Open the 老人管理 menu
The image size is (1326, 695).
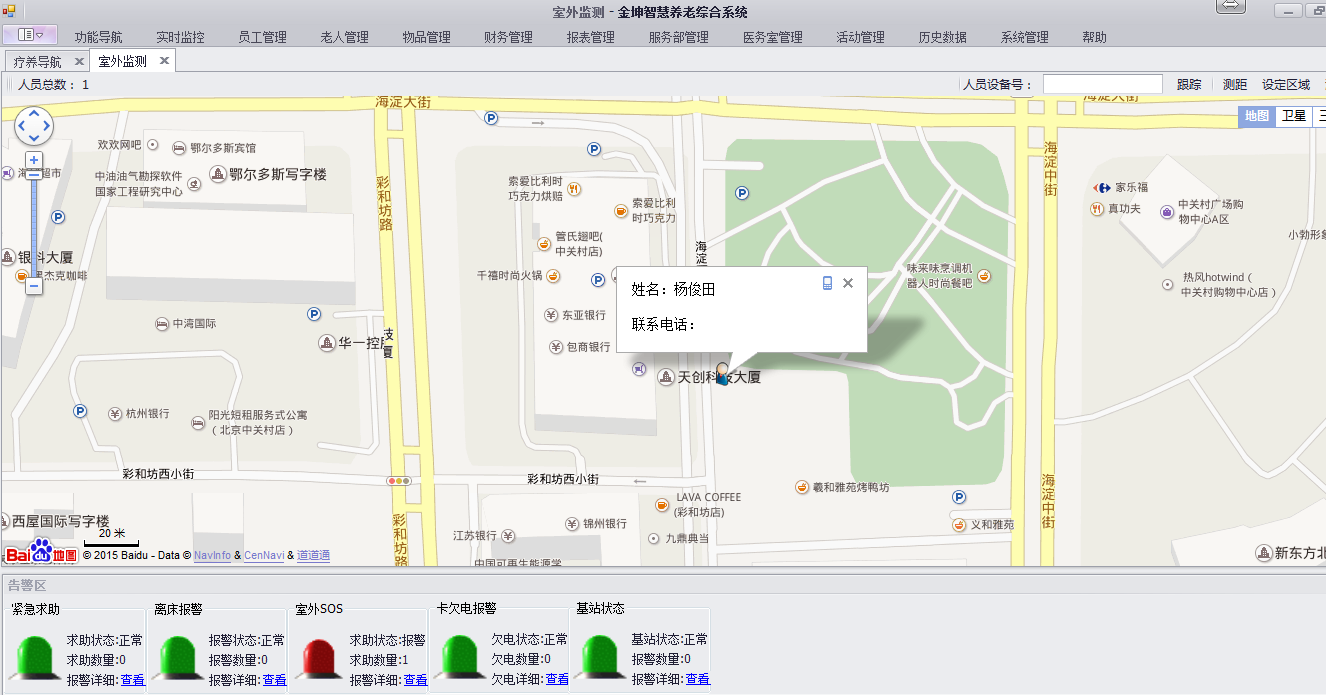(344, 37)
